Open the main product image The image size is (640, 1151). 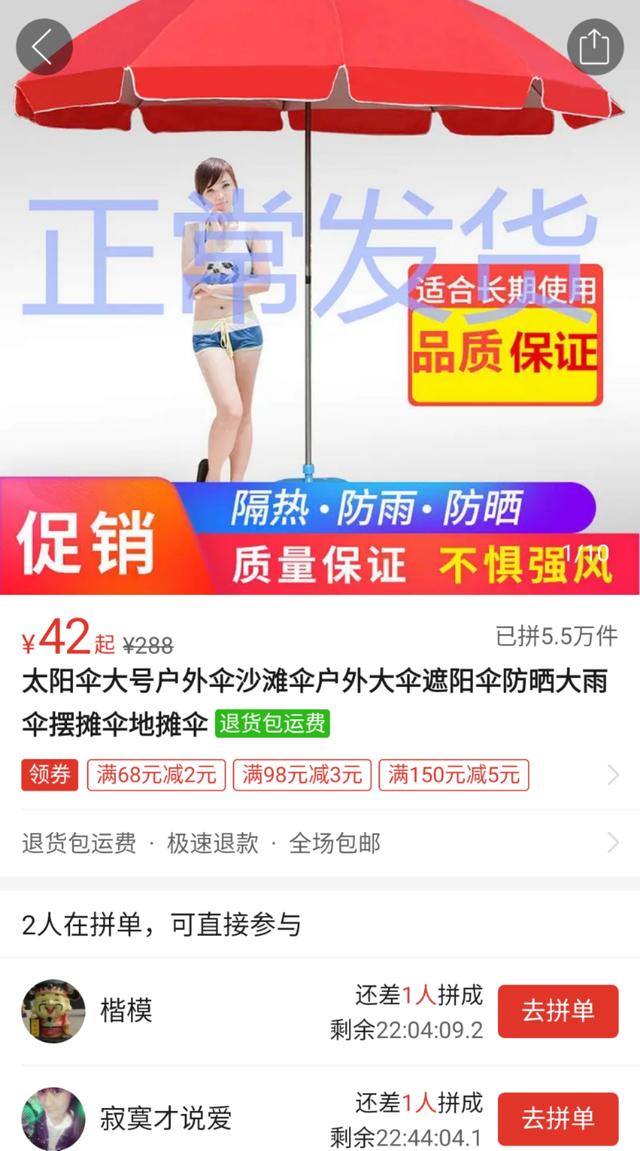click(320, 300)
